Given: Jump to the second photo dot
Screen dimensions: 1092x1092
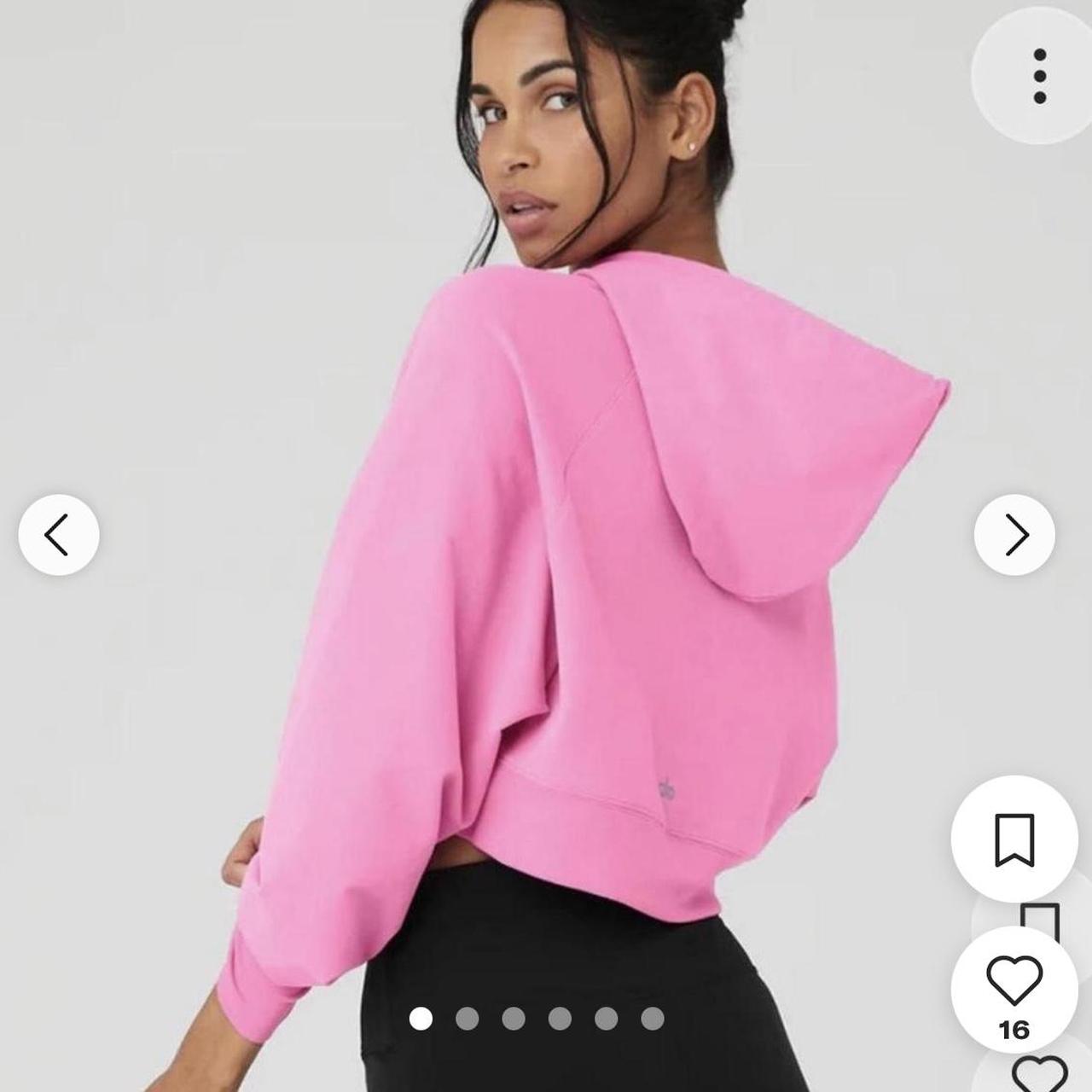Looking at the screenshot, I should click(467, 1019).
